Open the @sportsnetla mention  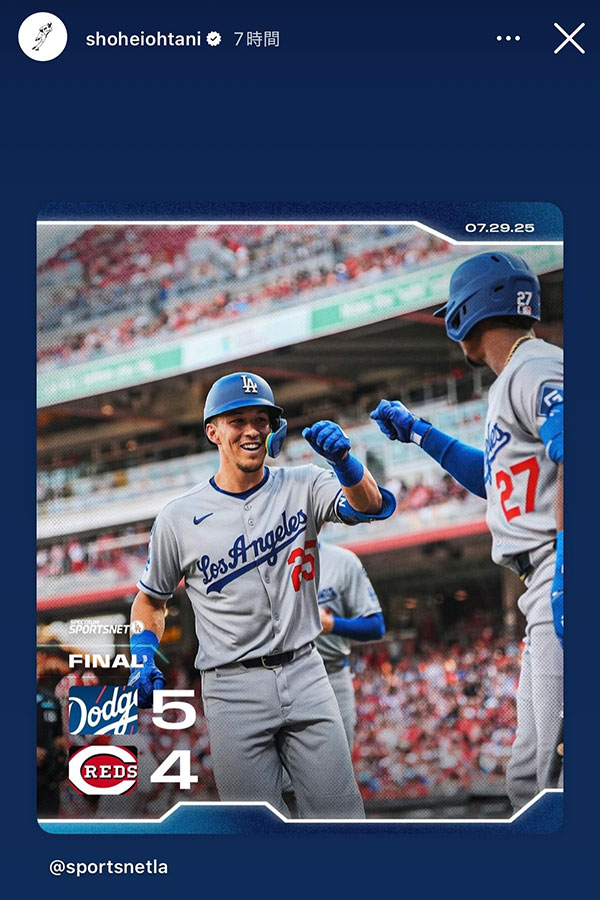[x=109, y=867]
